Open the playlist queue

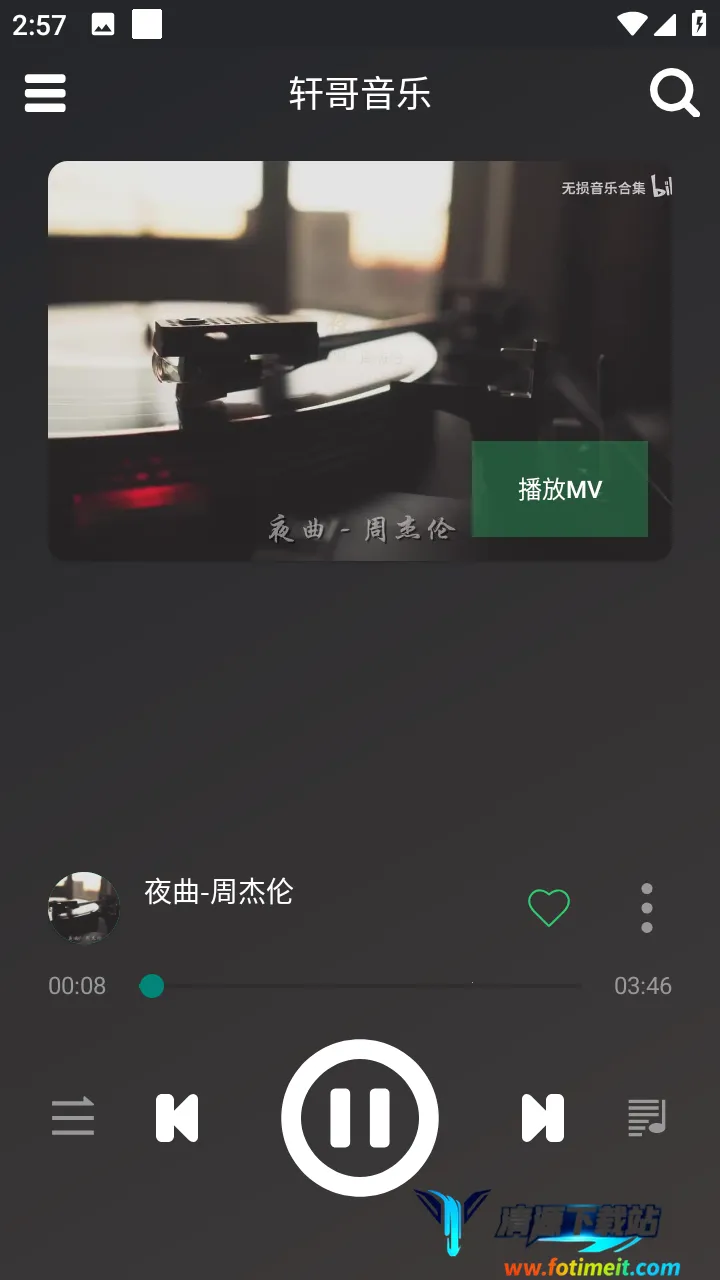tap(646, 1117)
